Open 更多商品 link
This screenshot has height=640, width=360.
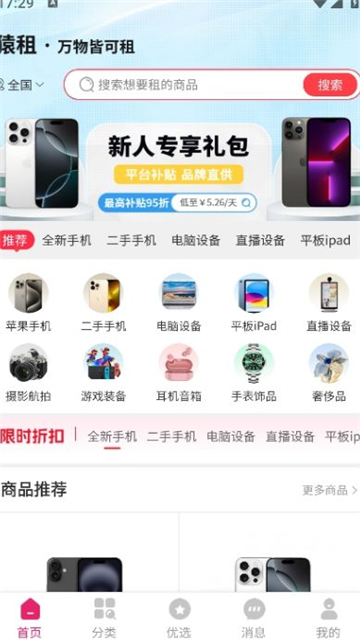[x=330, y=490]
